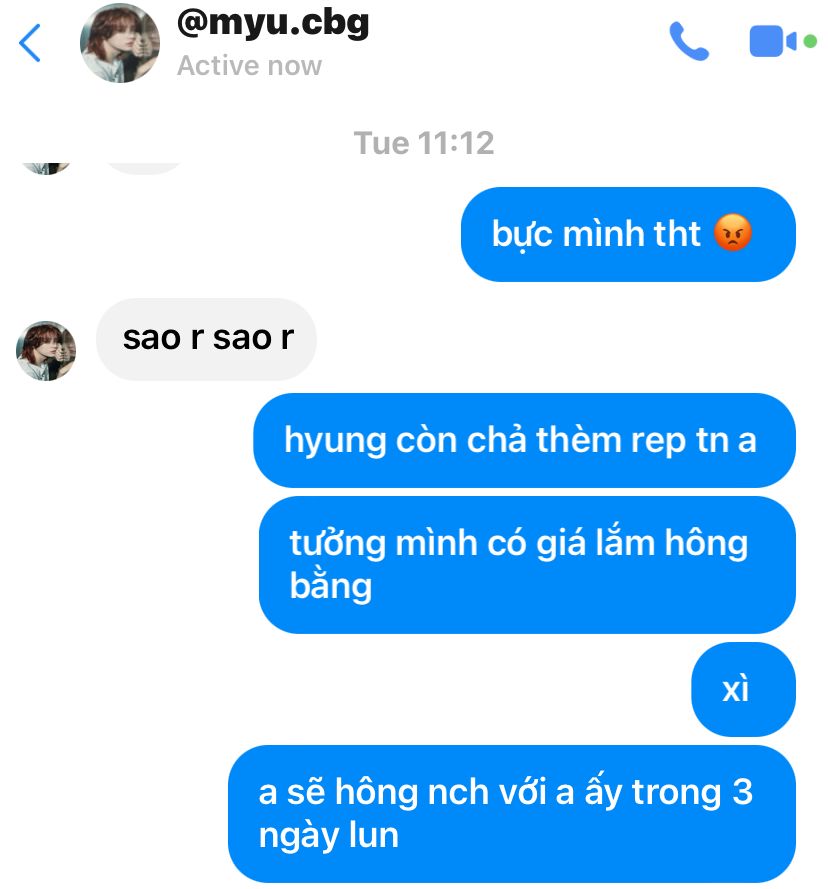This screenshot has width=828, height=889.
Task: Open @myu.cbg's profile from the header
Action: [272, 24]
